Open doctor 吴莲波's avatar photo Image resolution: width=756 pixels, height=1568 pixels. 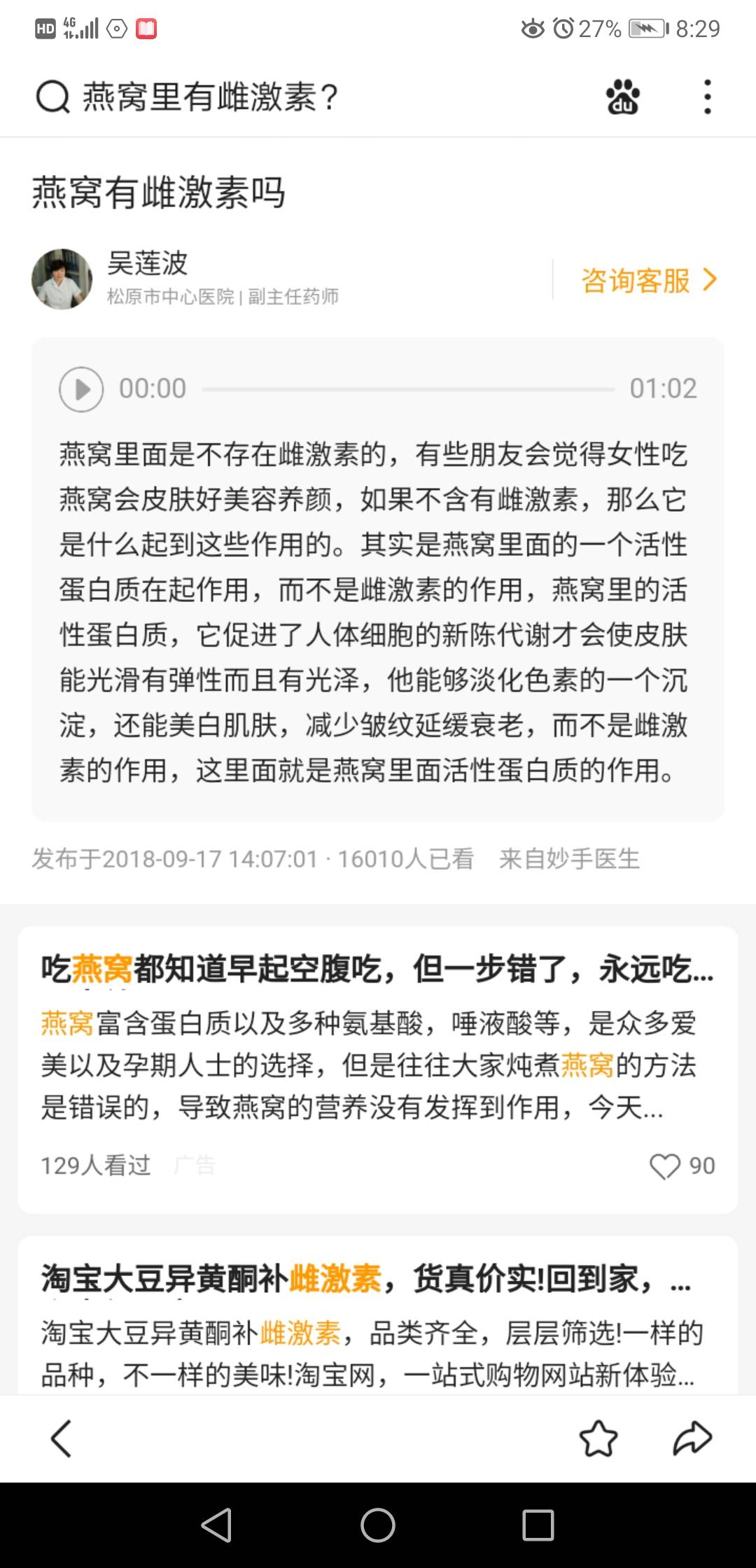click(x=63, y=279)
